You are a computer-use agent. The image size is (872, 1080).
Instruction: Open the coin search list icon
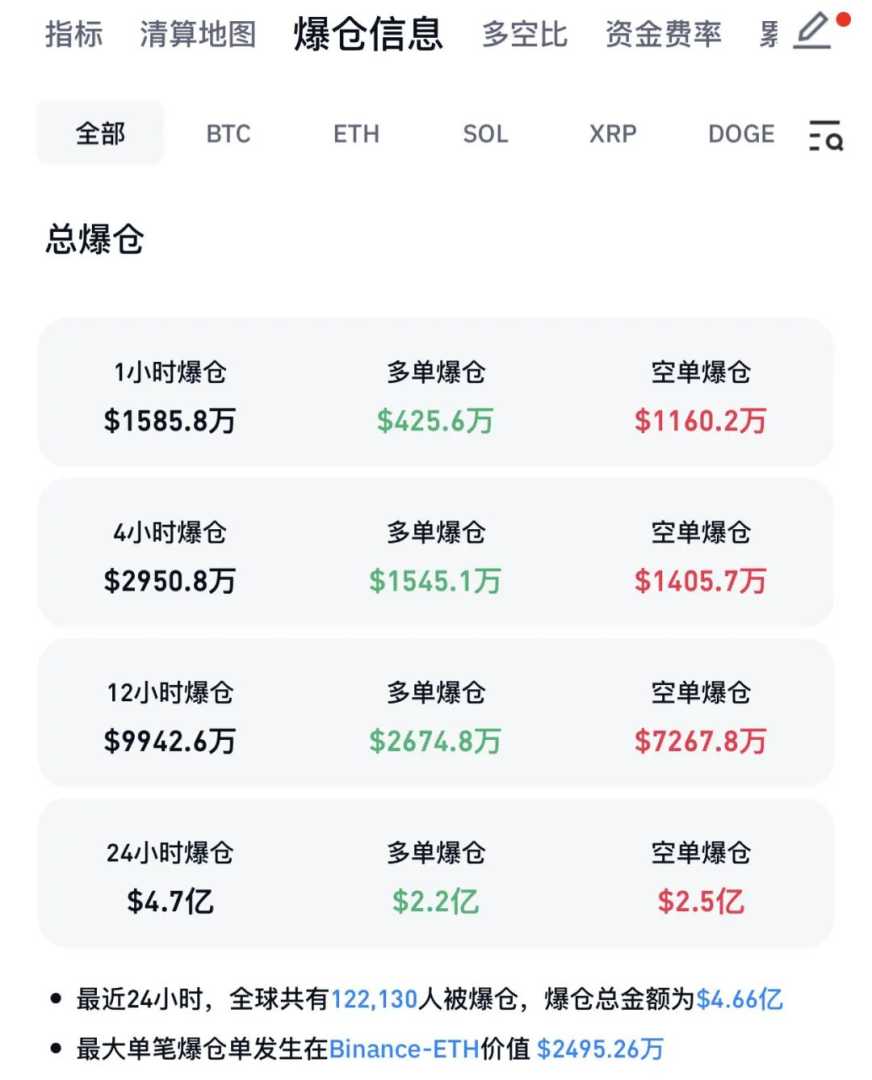click(x=826, y=135)
